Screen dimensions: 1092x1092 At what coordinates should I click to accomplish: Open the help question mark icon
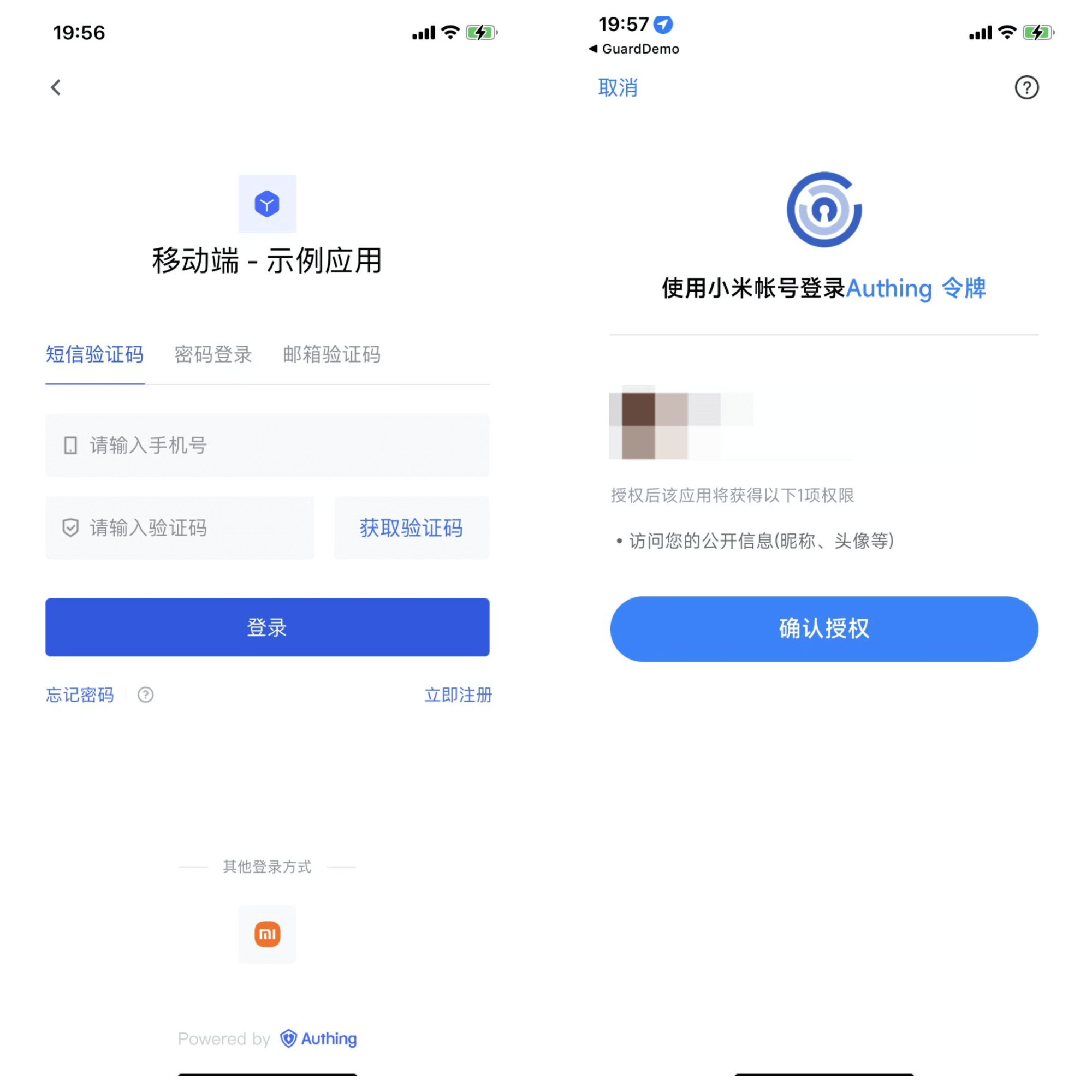tap(1026, 87)
